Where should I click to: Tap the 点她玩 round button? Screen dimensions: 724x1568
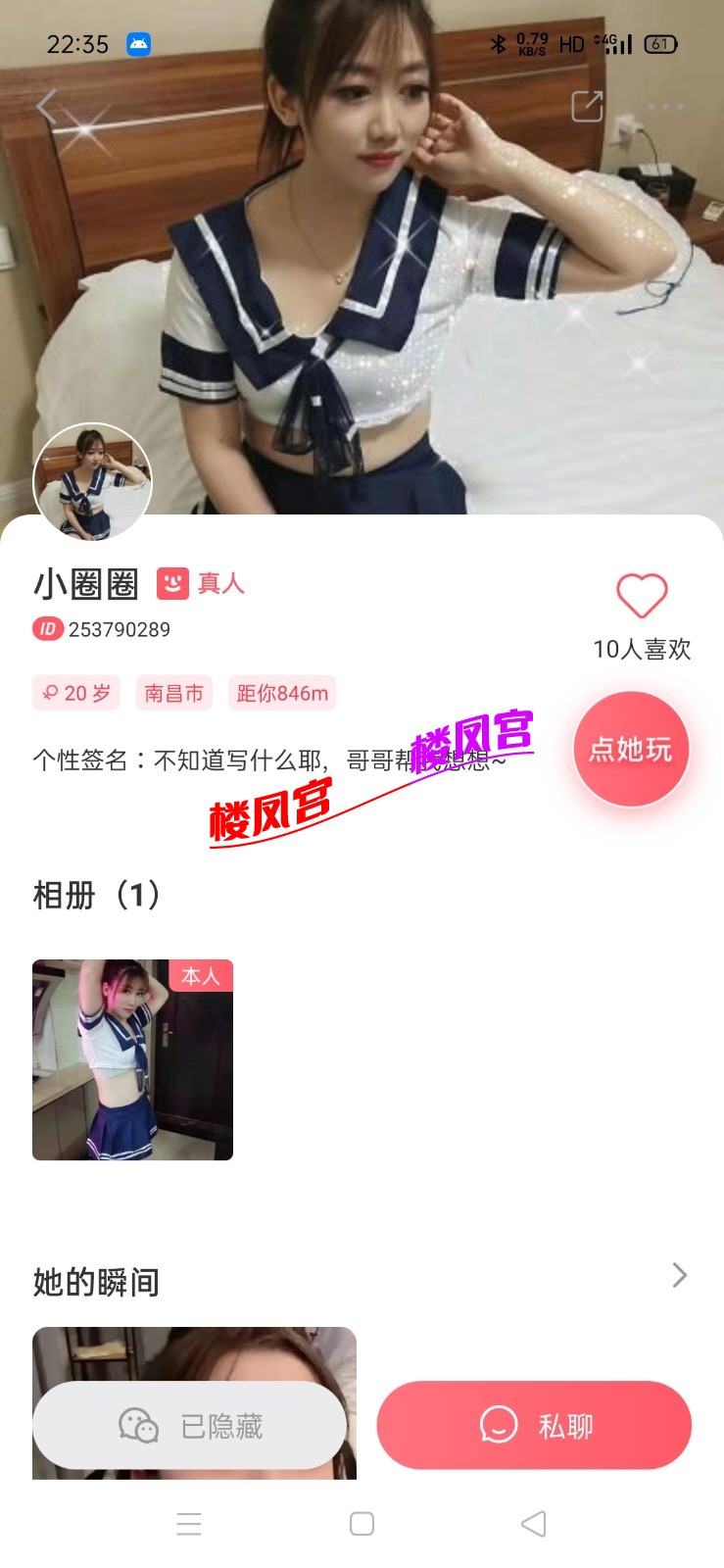(x=631, y=750)
